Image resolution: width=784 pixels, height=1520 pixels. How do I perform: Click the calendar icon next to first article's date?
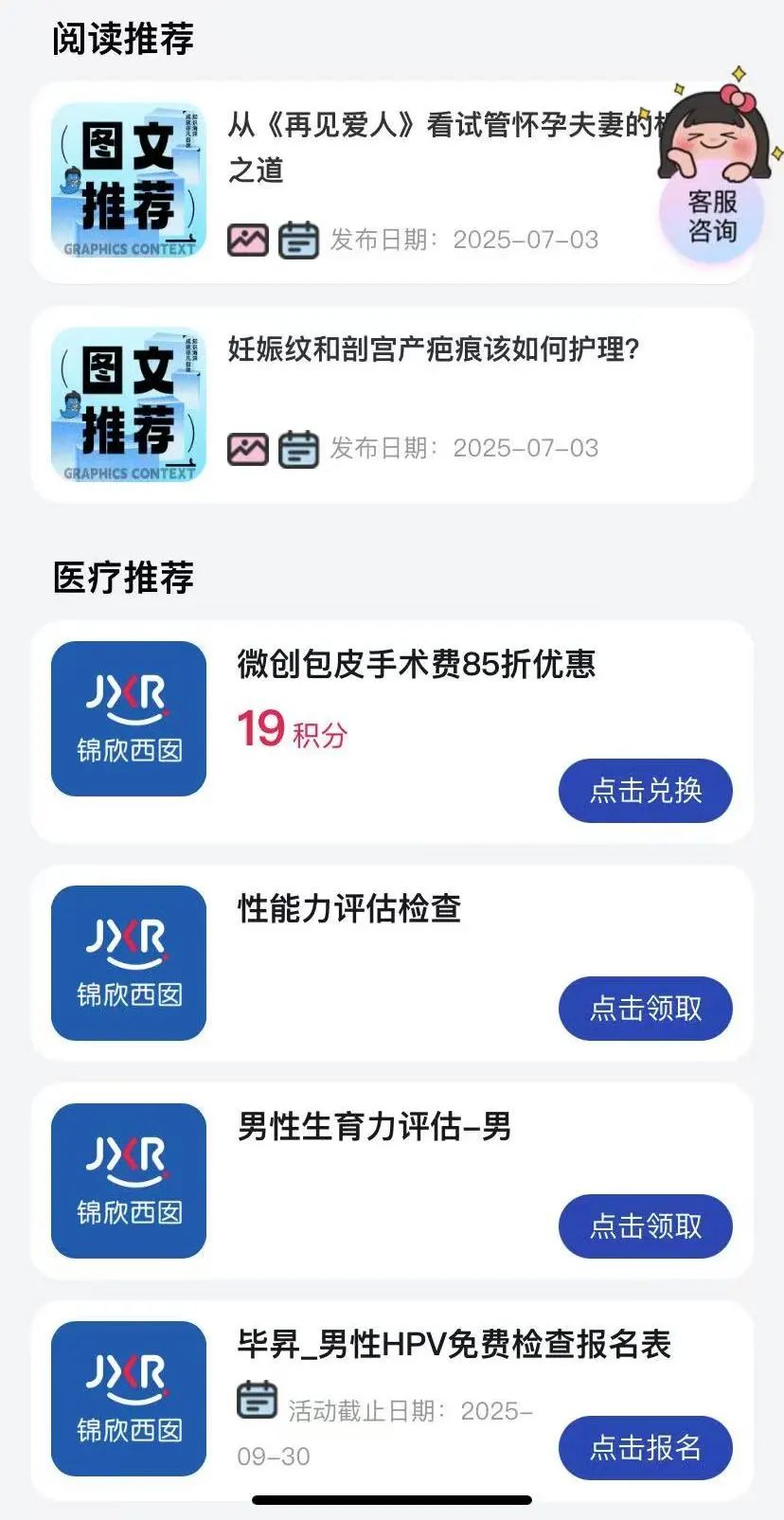[x=299, y=240]
